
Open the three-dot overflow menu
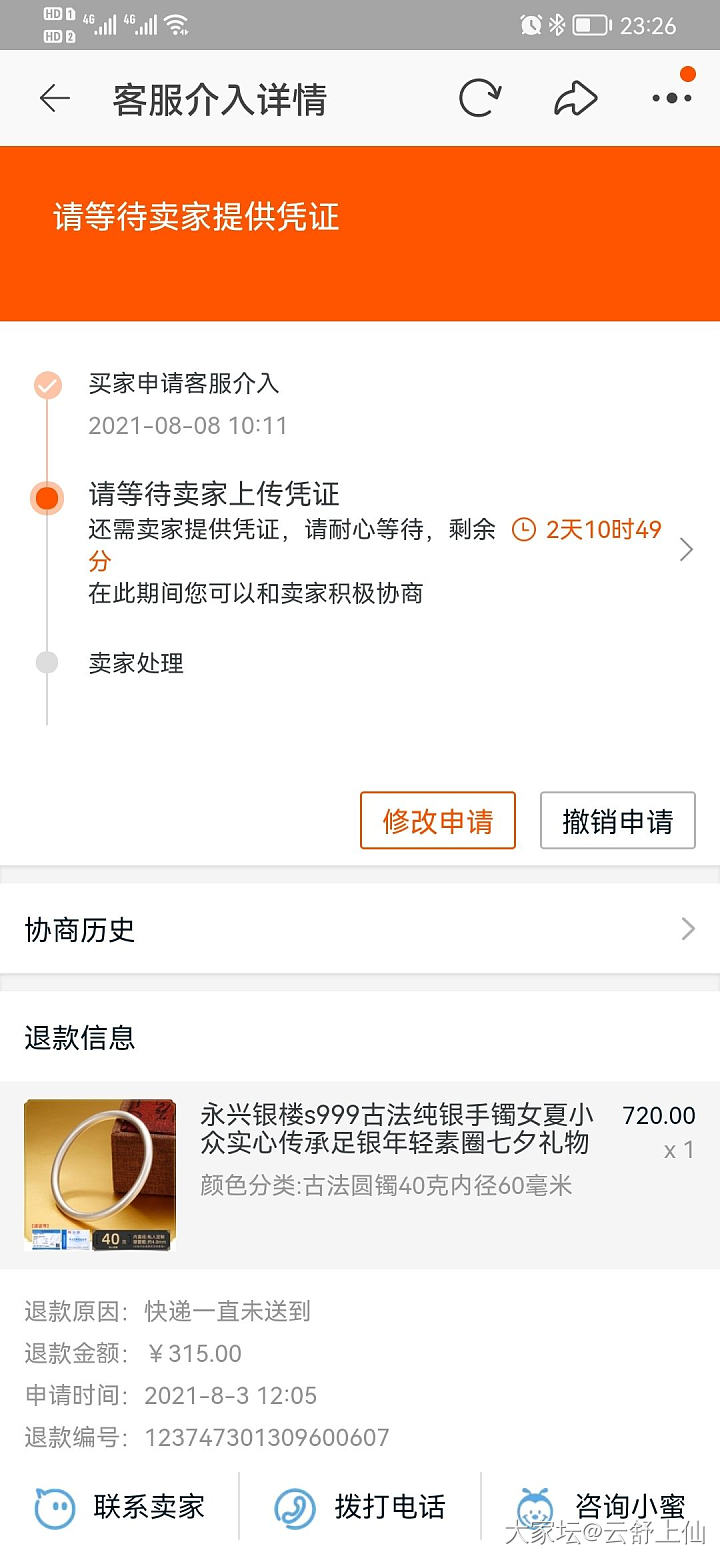tap(672, 97)
